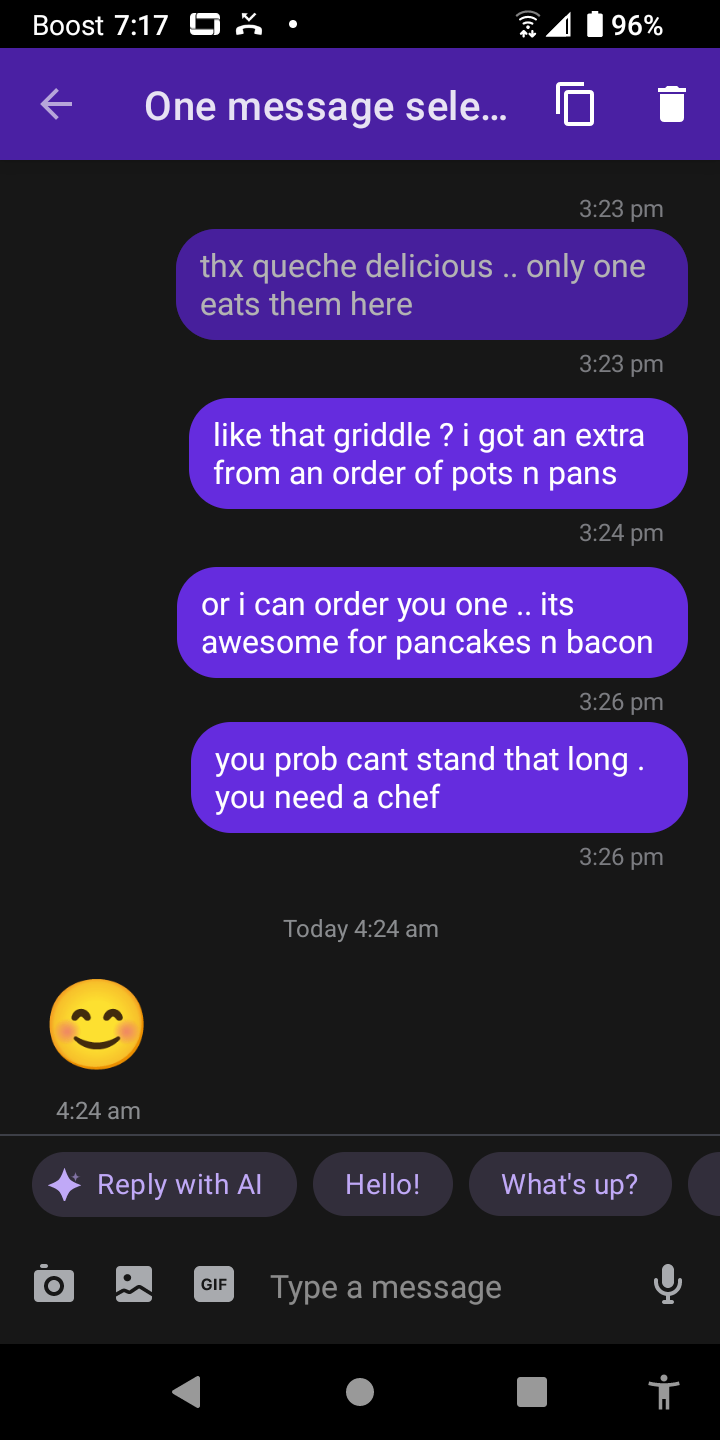
Task: Choose the Hello! quick reply
Action: 383,1185
